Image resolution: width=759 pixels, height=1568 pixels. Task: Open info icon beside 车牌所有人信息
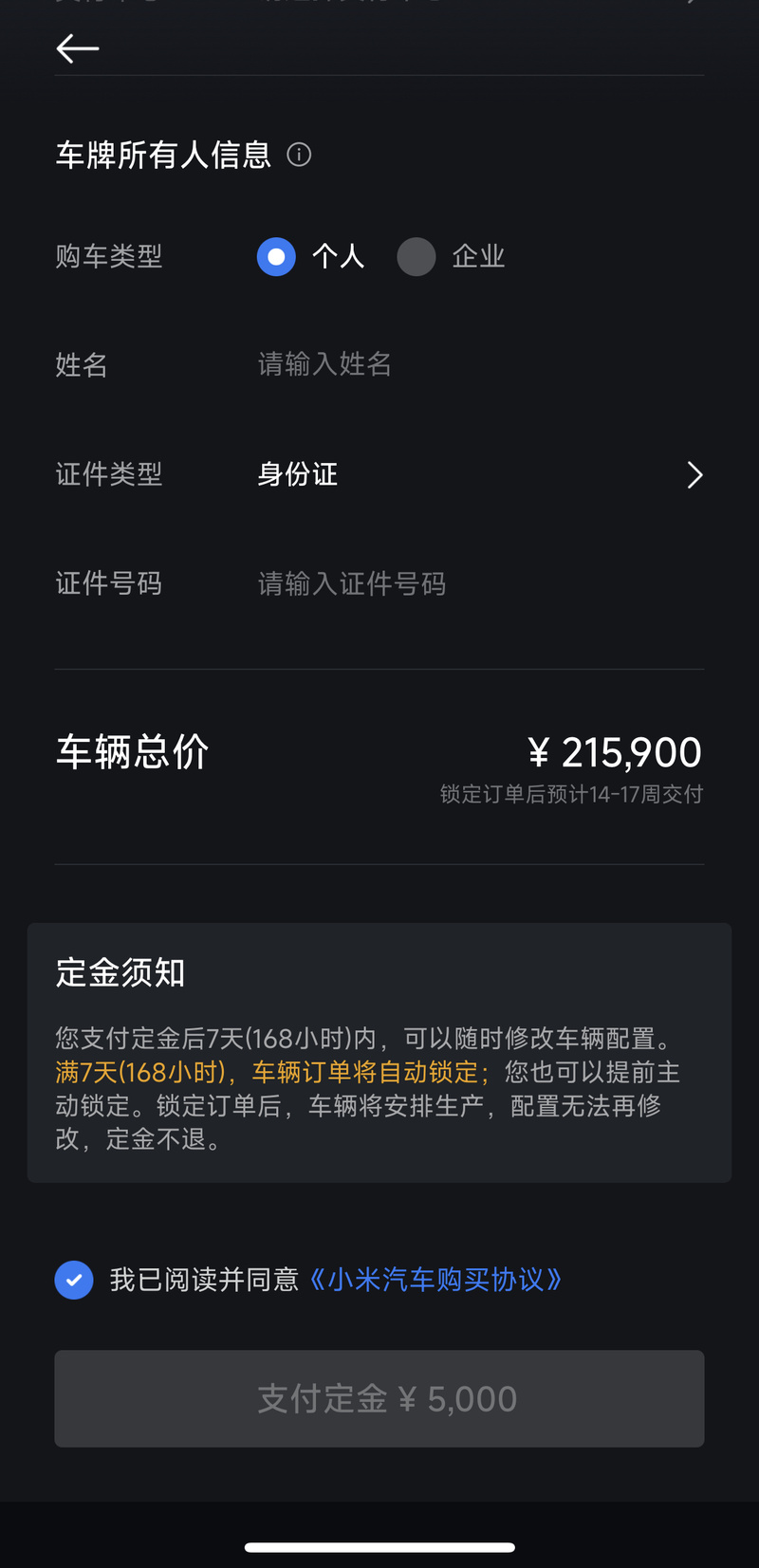tap(299, 155)
